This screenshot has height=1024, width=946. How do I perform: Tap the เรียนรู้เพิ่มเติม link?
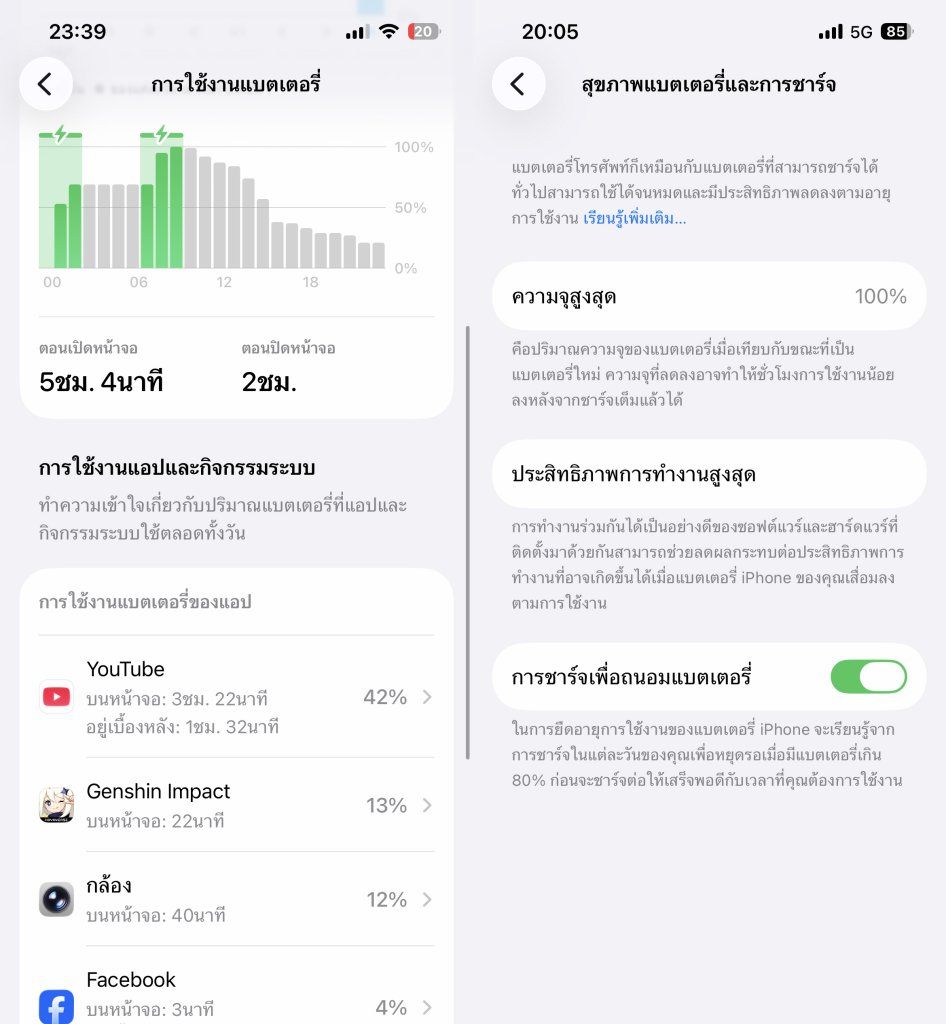[634, 218]
